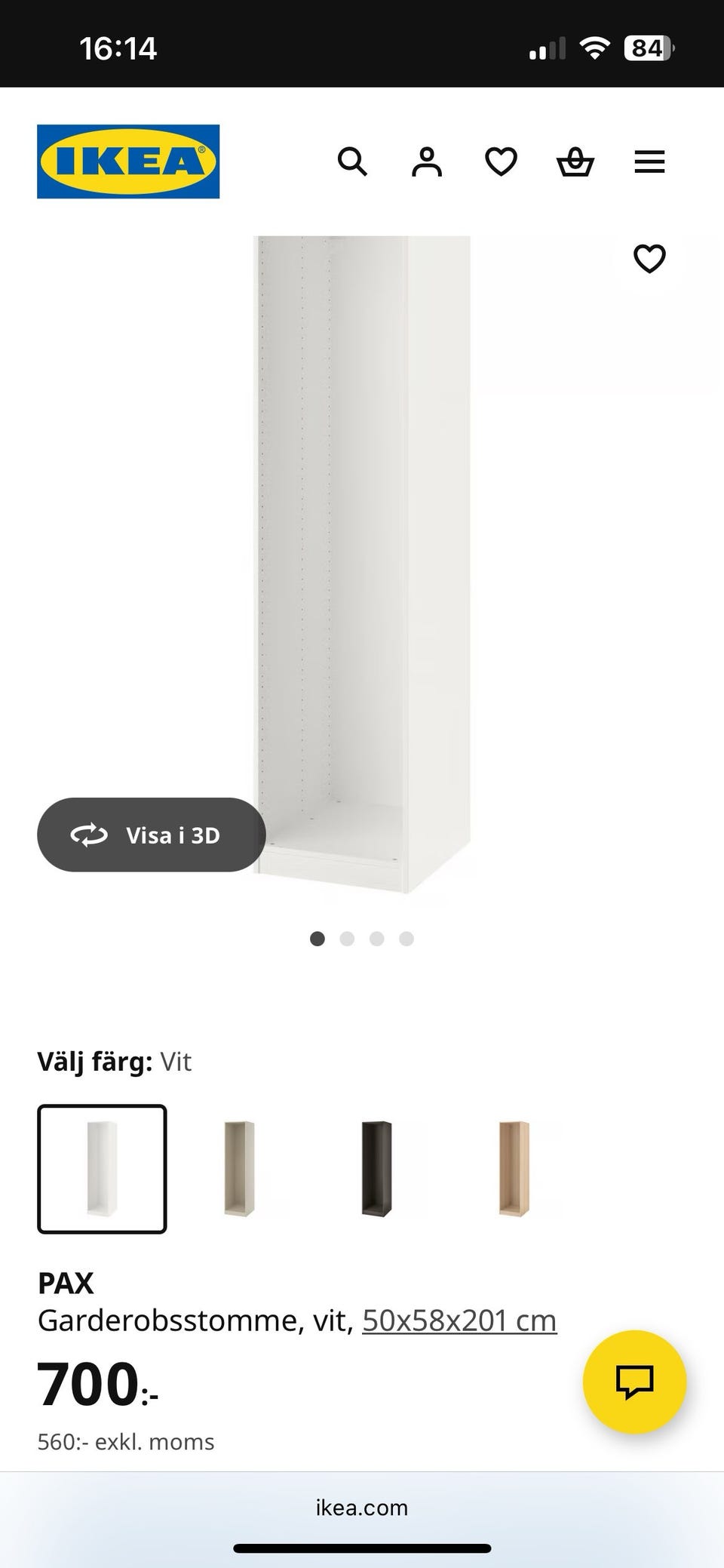The image size is (724, 1568).
Task: Tap the beige wardrobe frame thumbnail
Action: point(240,1170)
